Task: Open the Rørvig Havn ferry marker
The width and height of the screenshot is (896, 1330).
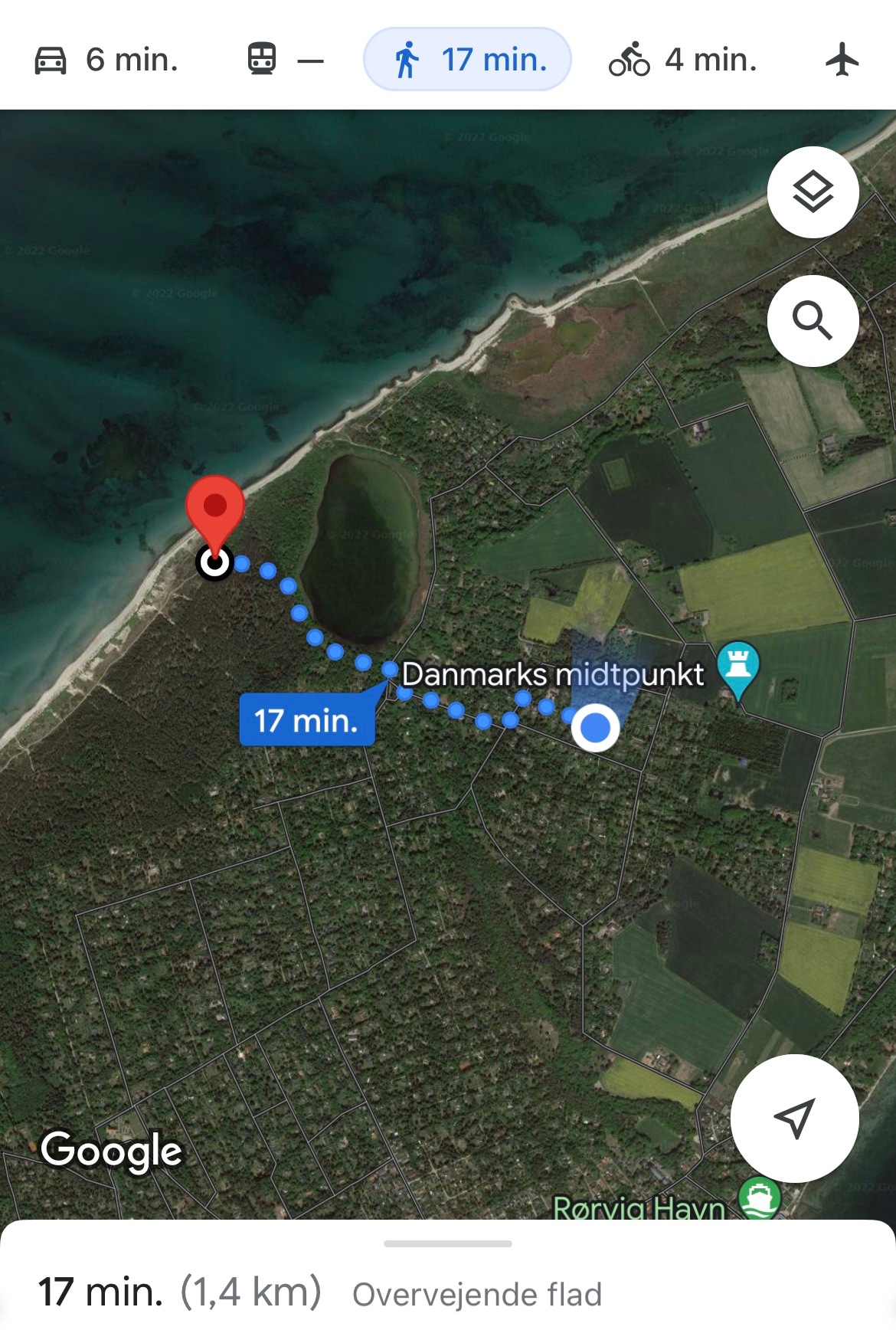Action: pyautogui.click(x=759, y=1197)
